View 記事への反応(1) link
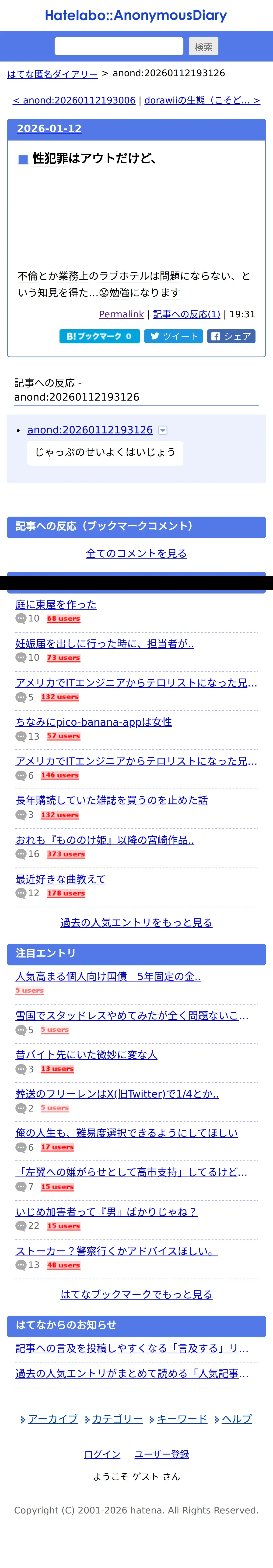 186,314
